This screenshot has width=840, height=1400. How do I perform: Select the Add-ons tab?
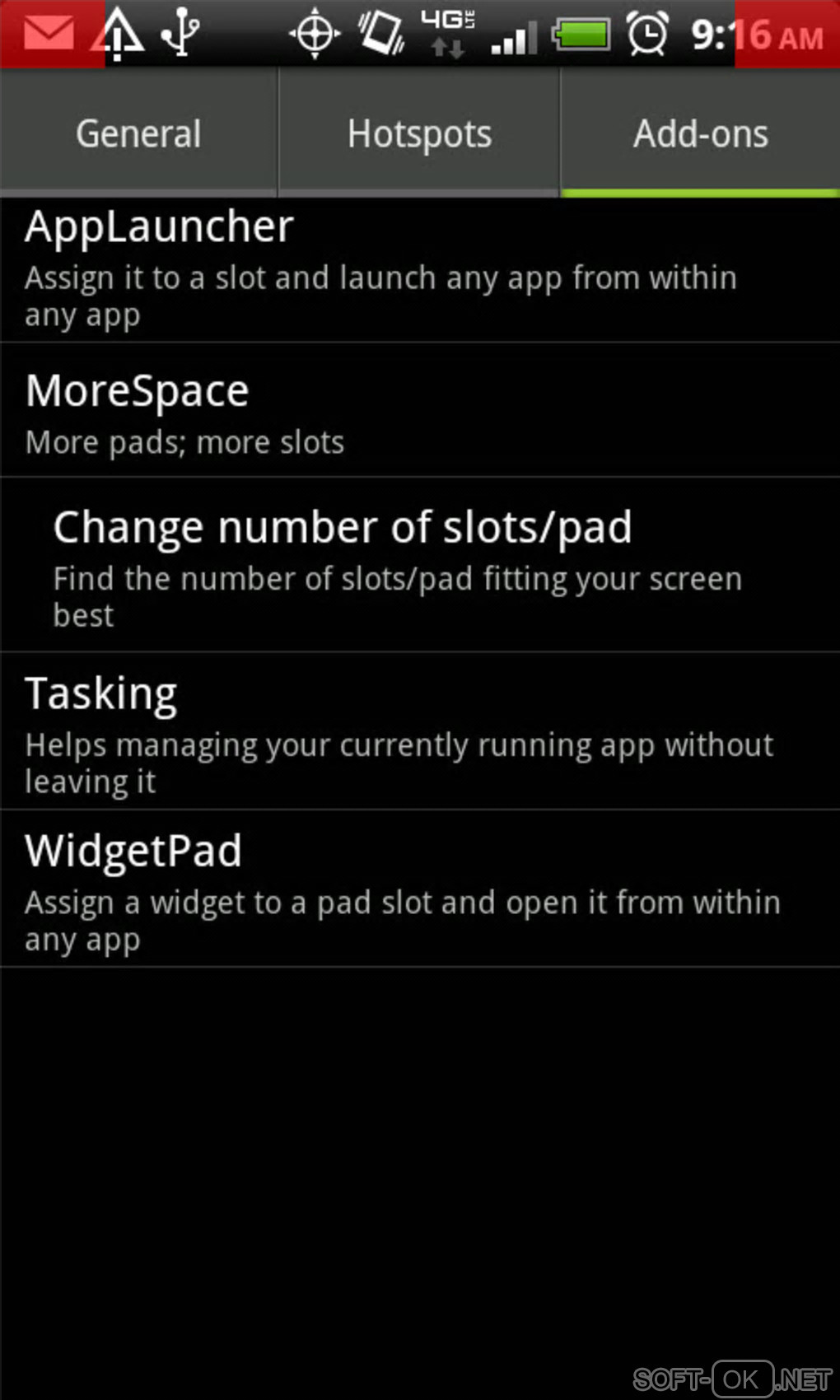[700, 133]
